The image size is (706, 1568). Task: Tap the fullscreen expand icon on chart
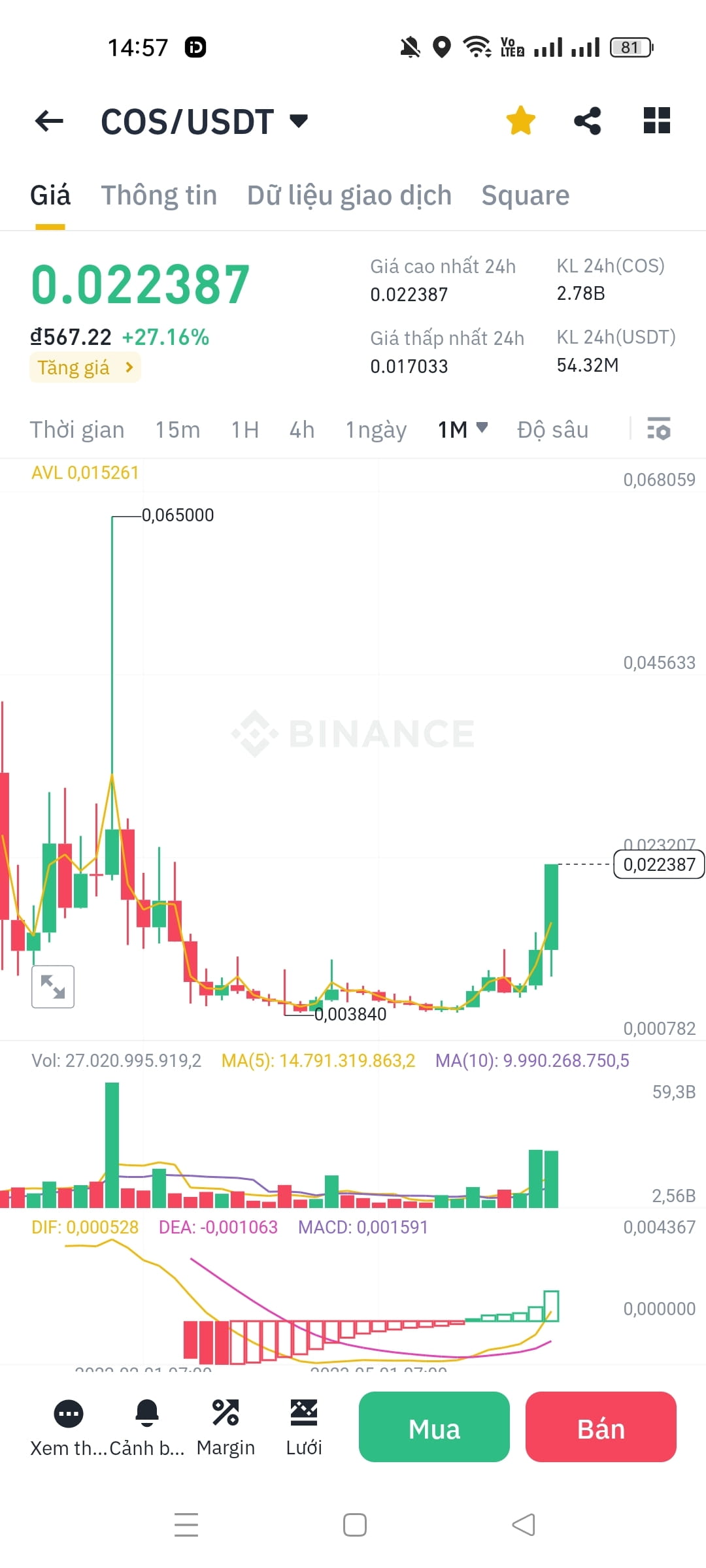52,987
